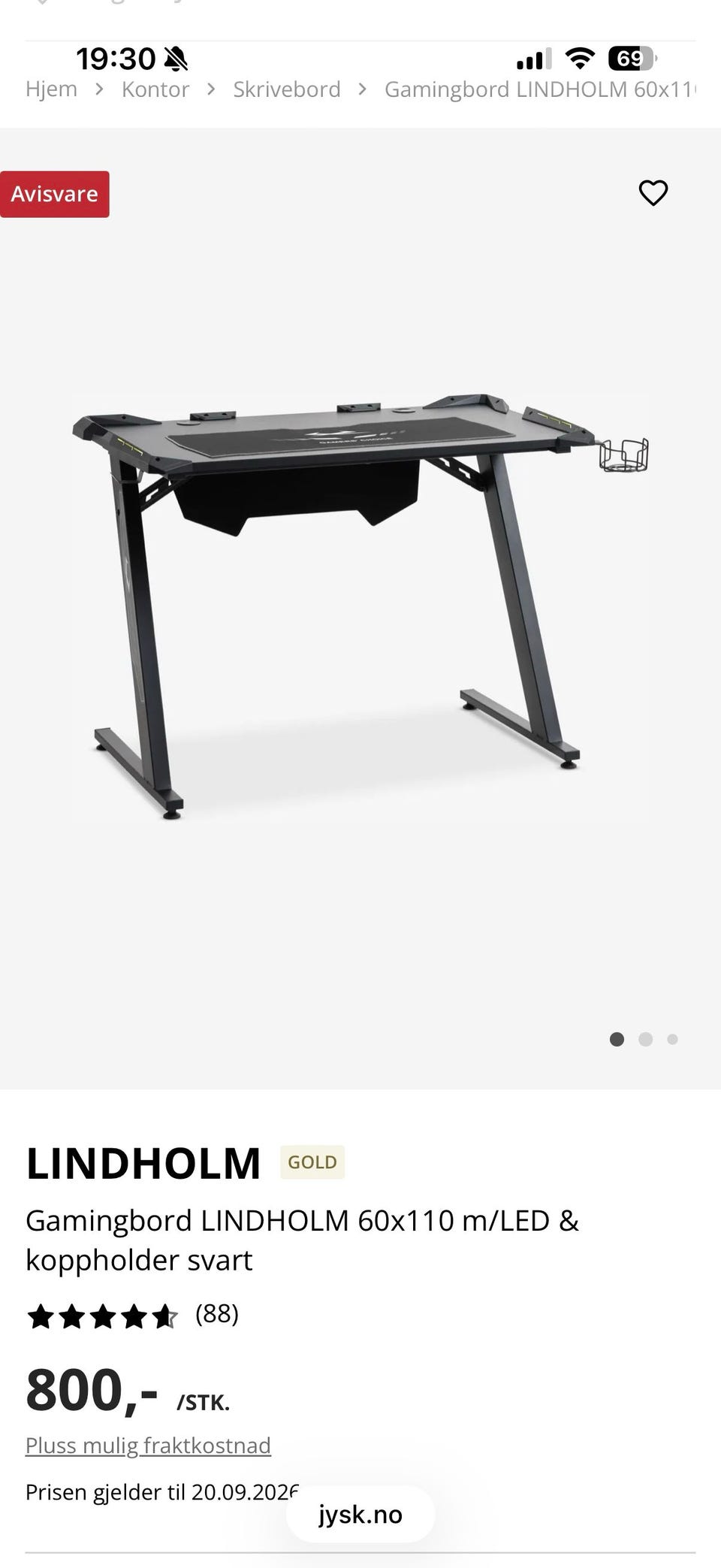The image size is (721, 1568).
Task: Open the Skrivebord breadcrumb
Action: 287,89
